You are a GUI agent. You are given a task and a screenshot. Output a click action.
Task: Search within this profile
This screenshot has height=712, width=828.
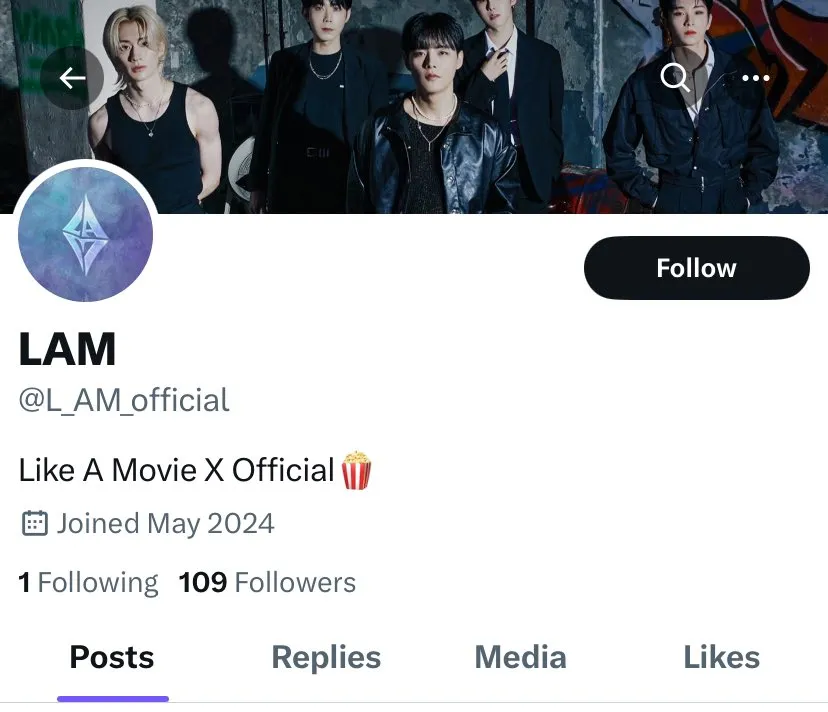[x=676, y=78]
